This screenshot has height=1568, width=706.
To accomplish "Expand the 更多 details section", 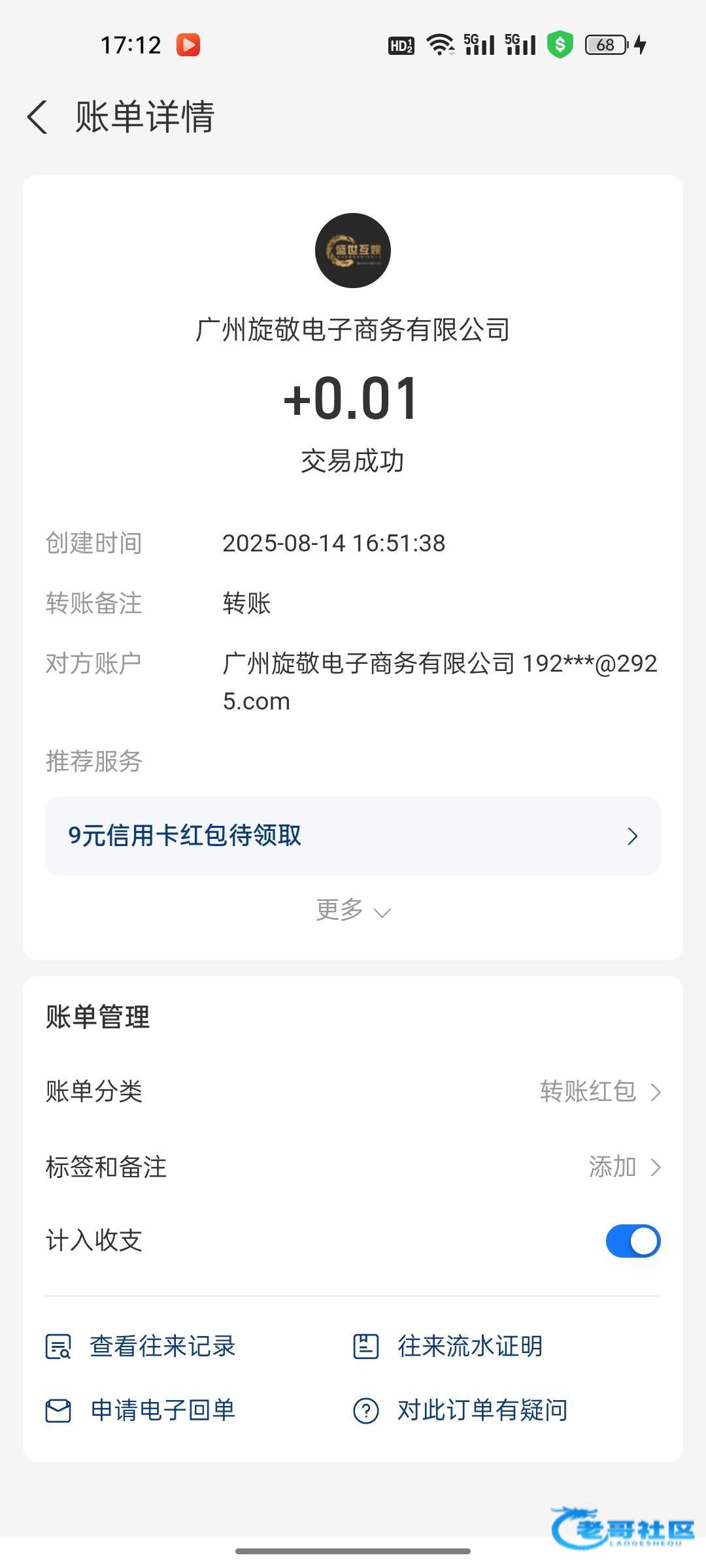I will point(353,910).
